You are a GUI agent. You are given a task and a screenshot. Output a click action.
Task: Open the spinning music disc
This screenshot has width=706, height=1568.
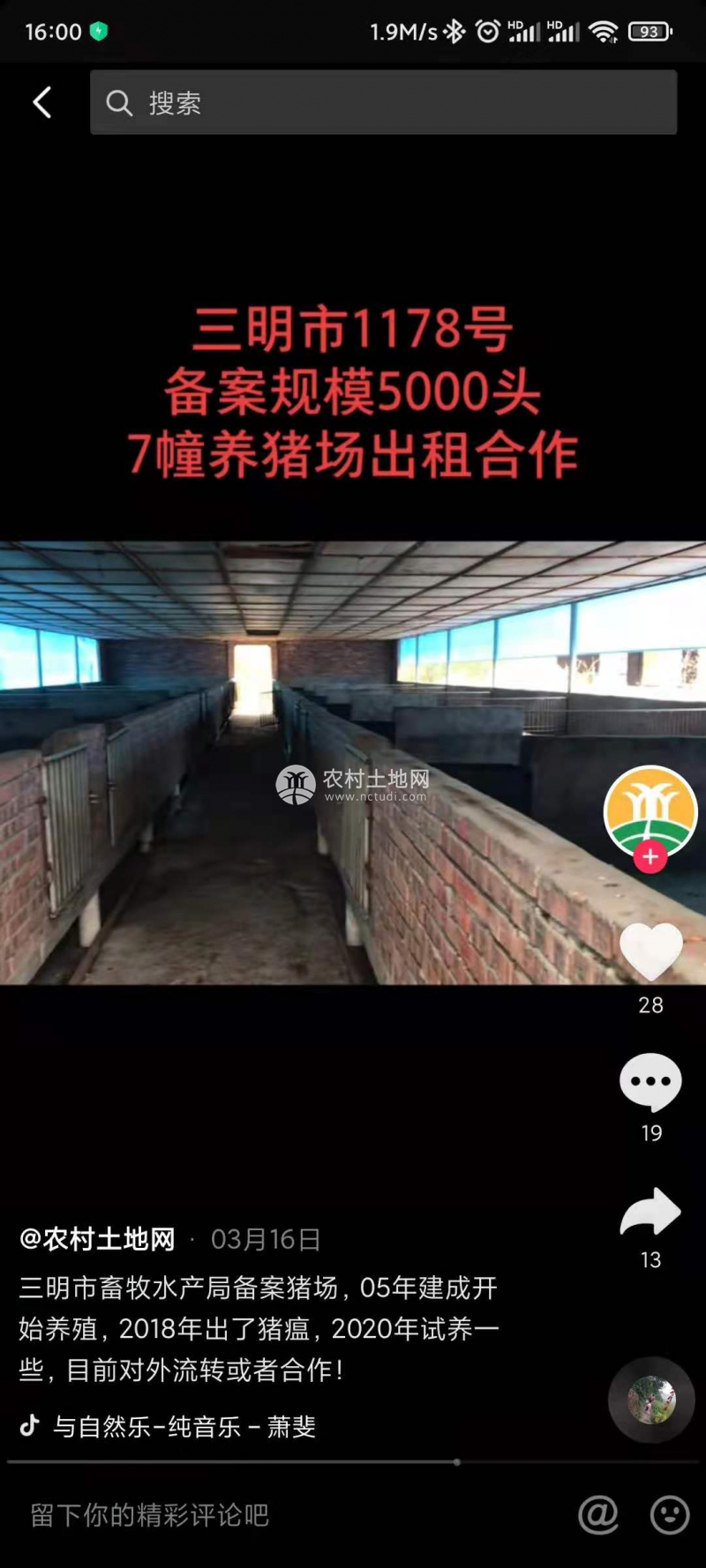click(x=651, y=1400)
